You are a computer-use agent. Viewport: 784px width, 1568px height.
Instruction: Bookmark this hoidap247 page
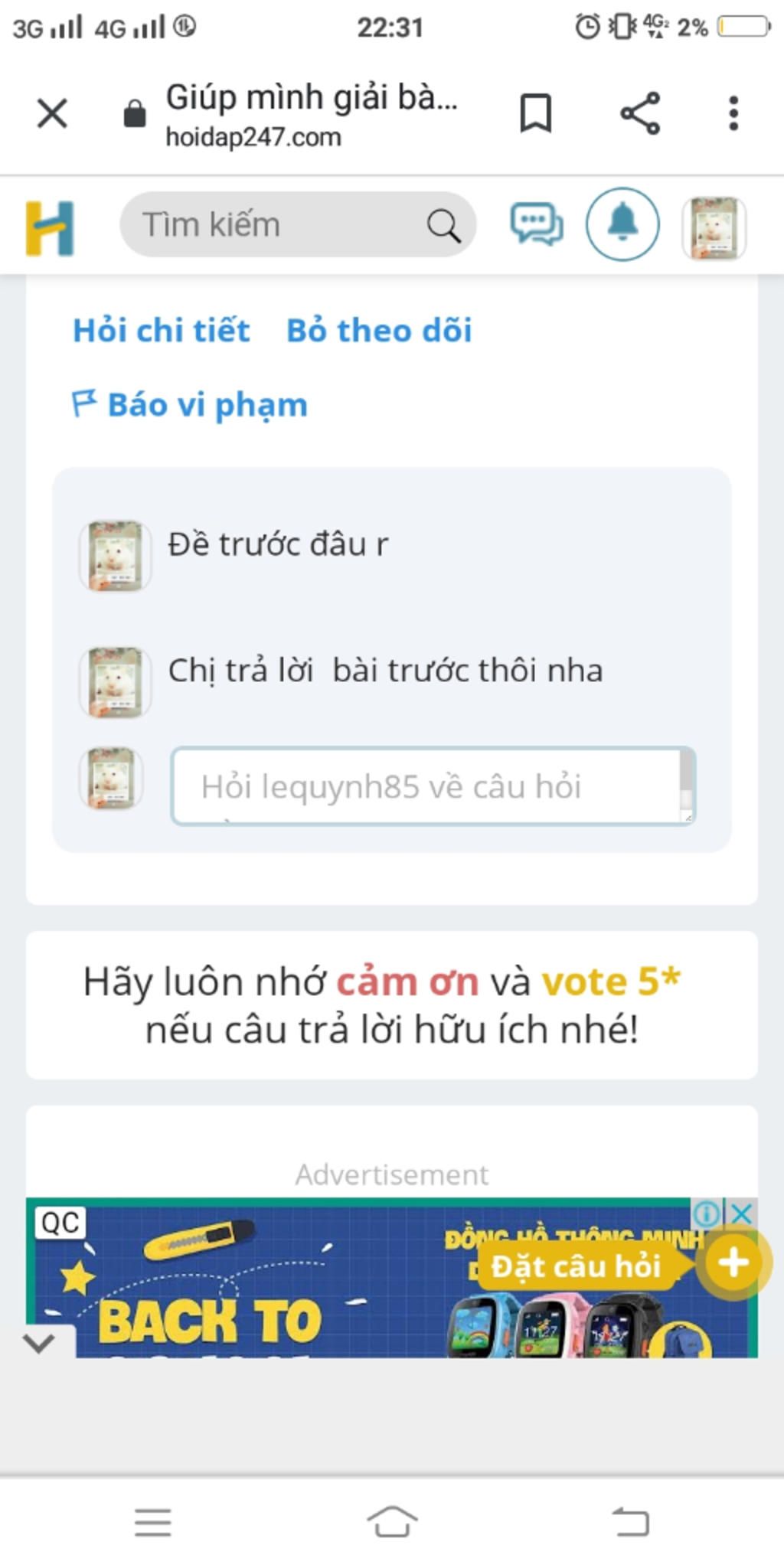535,114
